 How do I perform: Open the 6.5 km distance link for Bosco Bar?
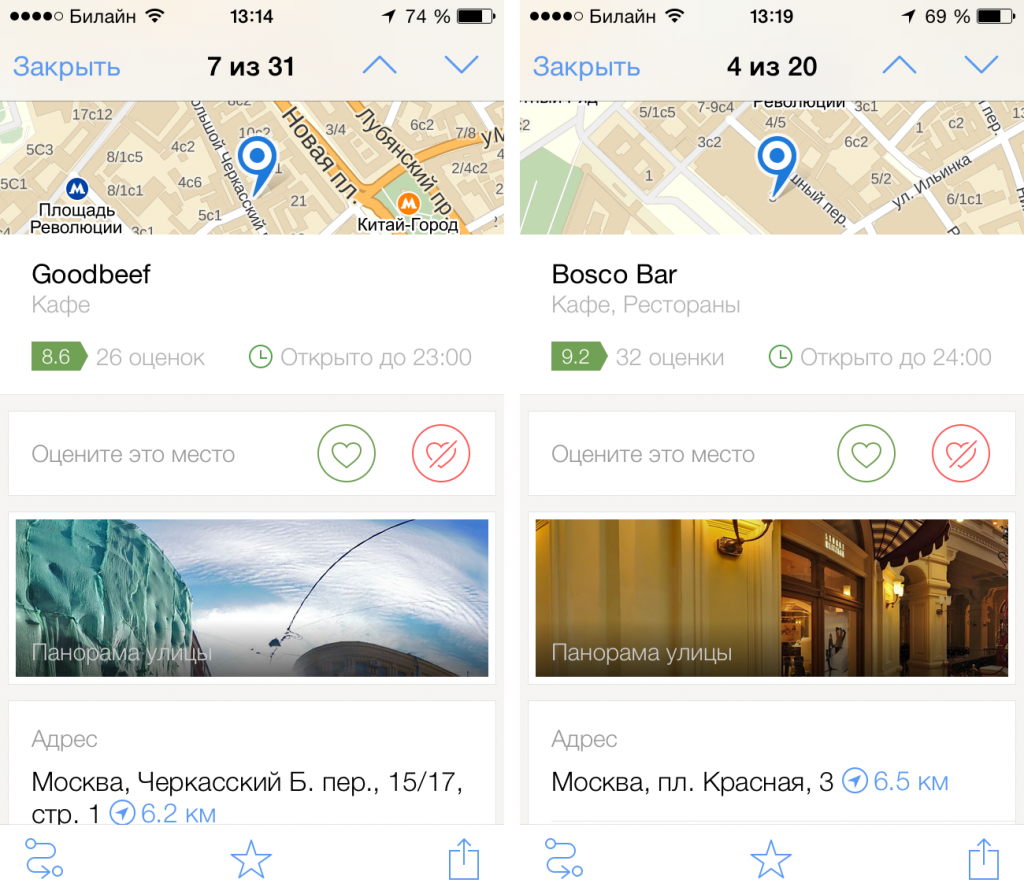point(895,781)
